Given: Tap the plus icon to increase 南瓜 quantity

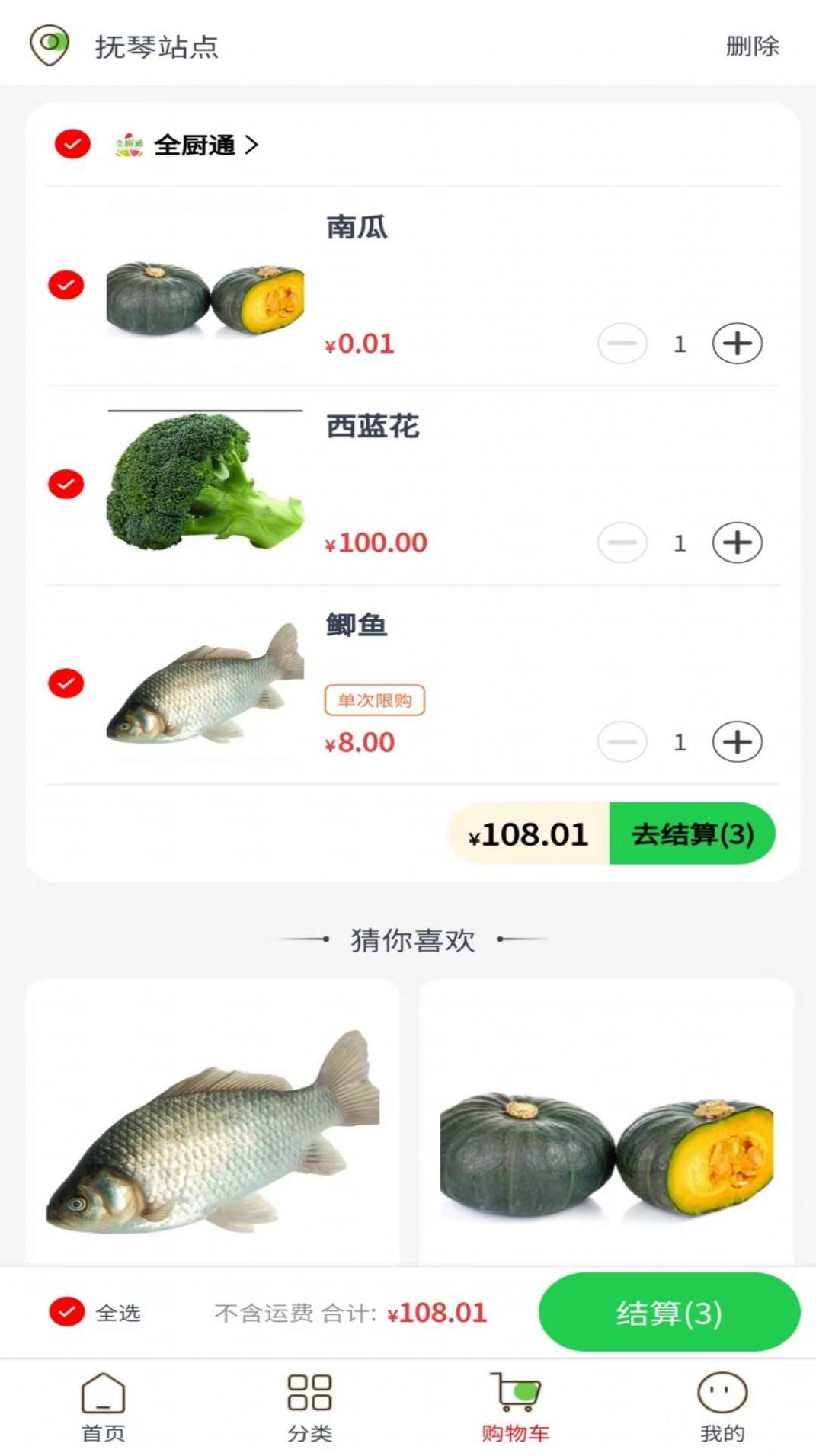Looking at the screenshot, I should (735, 344).
